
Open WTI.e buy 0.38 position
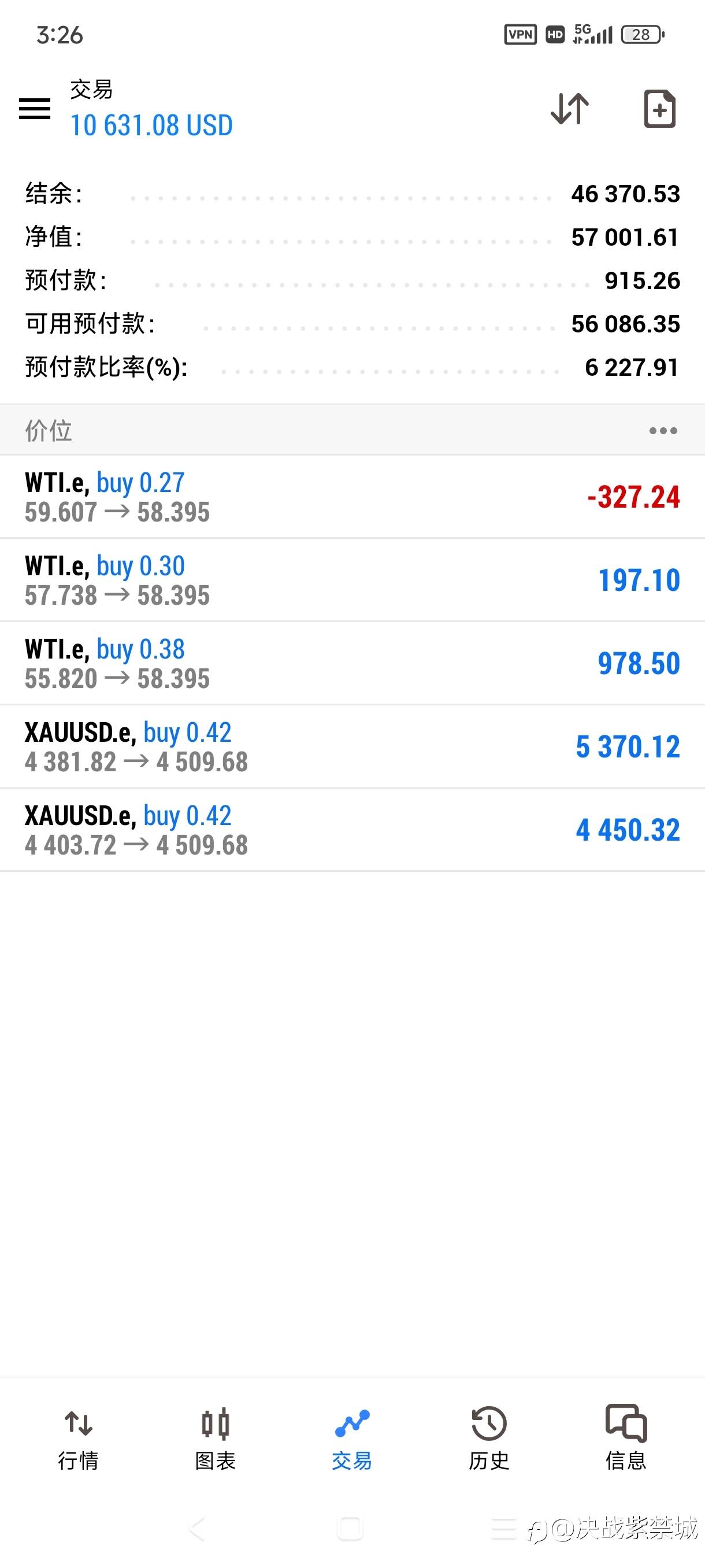click(352, 664)
